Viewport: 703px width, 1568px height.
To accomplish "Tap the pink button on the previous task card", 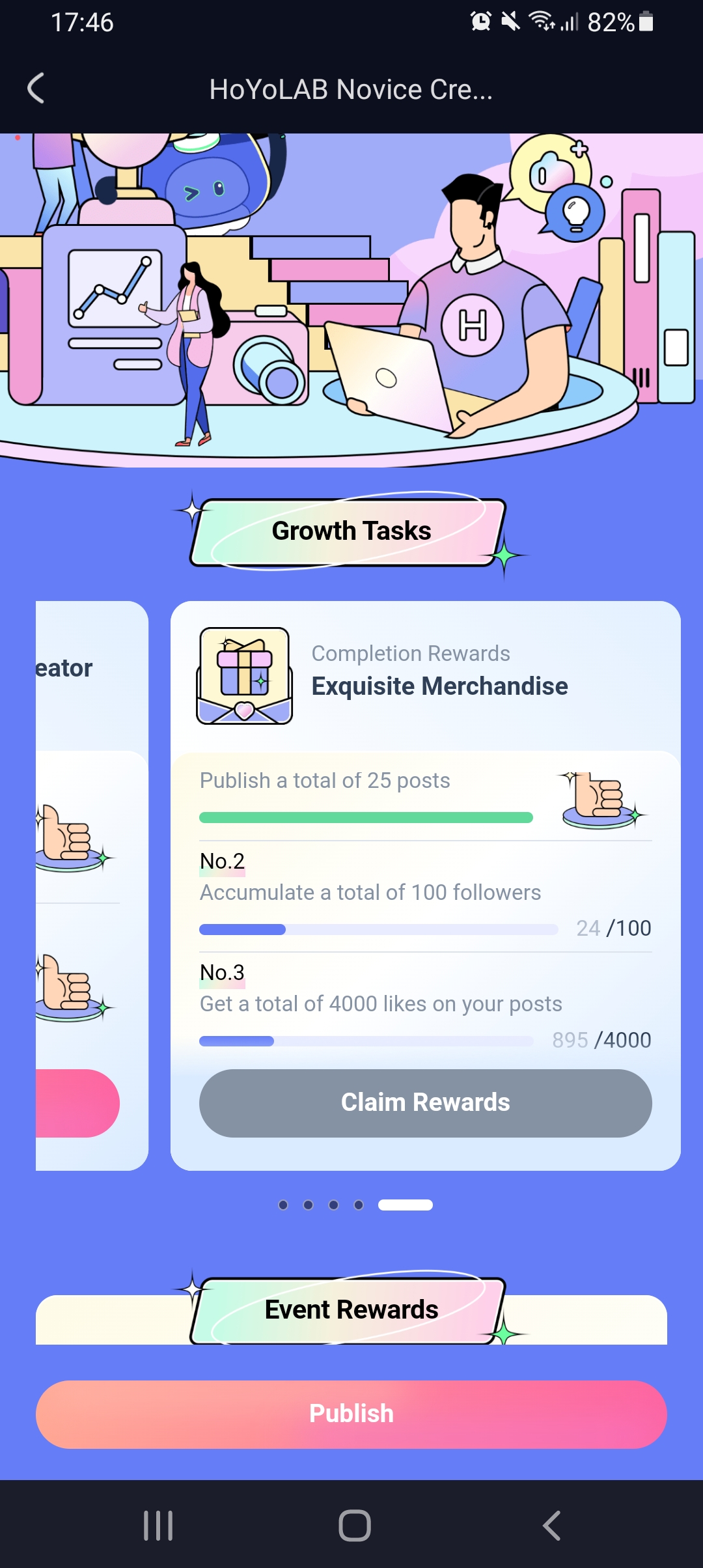I will 77,1103.
